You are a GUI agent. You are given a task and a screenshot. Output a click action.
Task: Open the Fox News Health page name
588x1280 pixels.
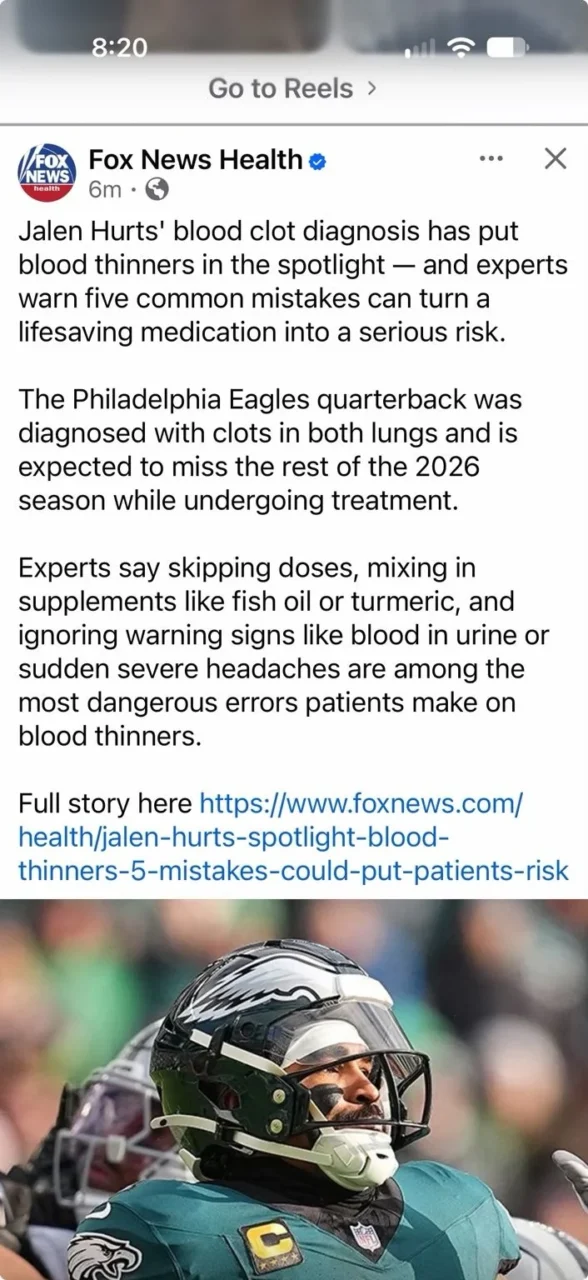pyautogui.click(x=195, y=159)
